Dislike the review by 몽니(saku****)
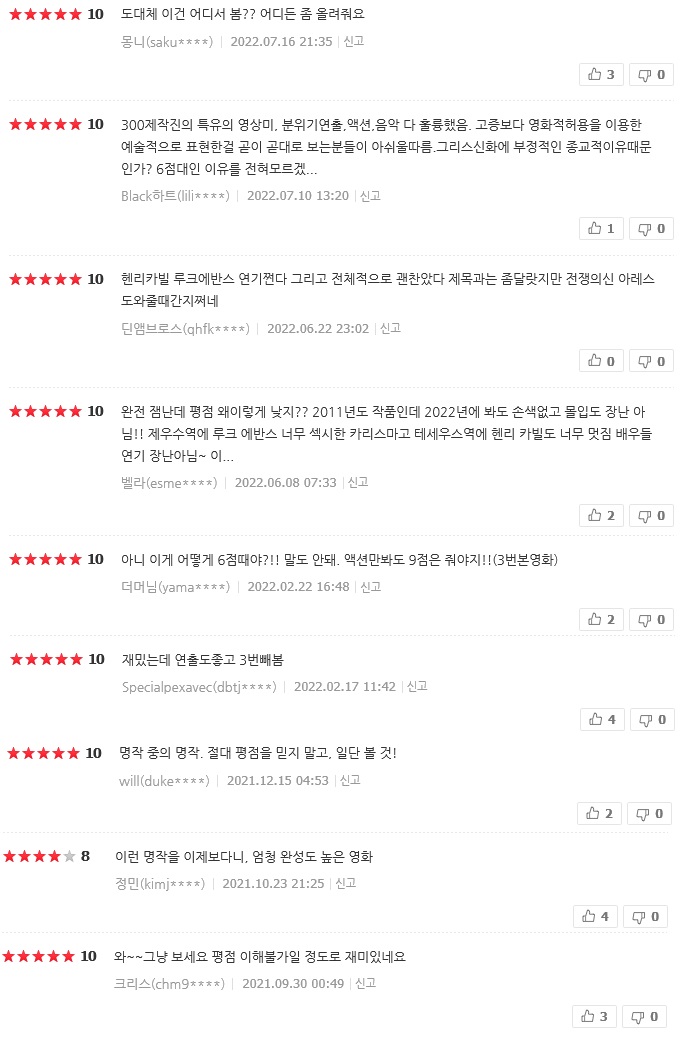Viewport: 684px width, 1039px height. pyautogui.click(x=651, y=74)
